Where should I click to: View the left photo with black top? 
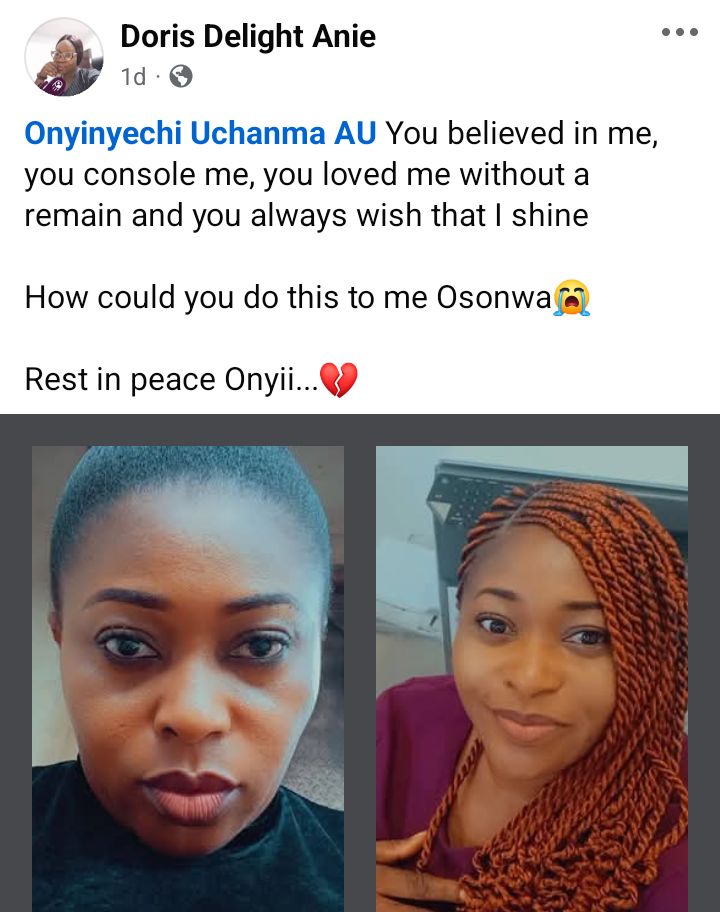click(188, 678)
